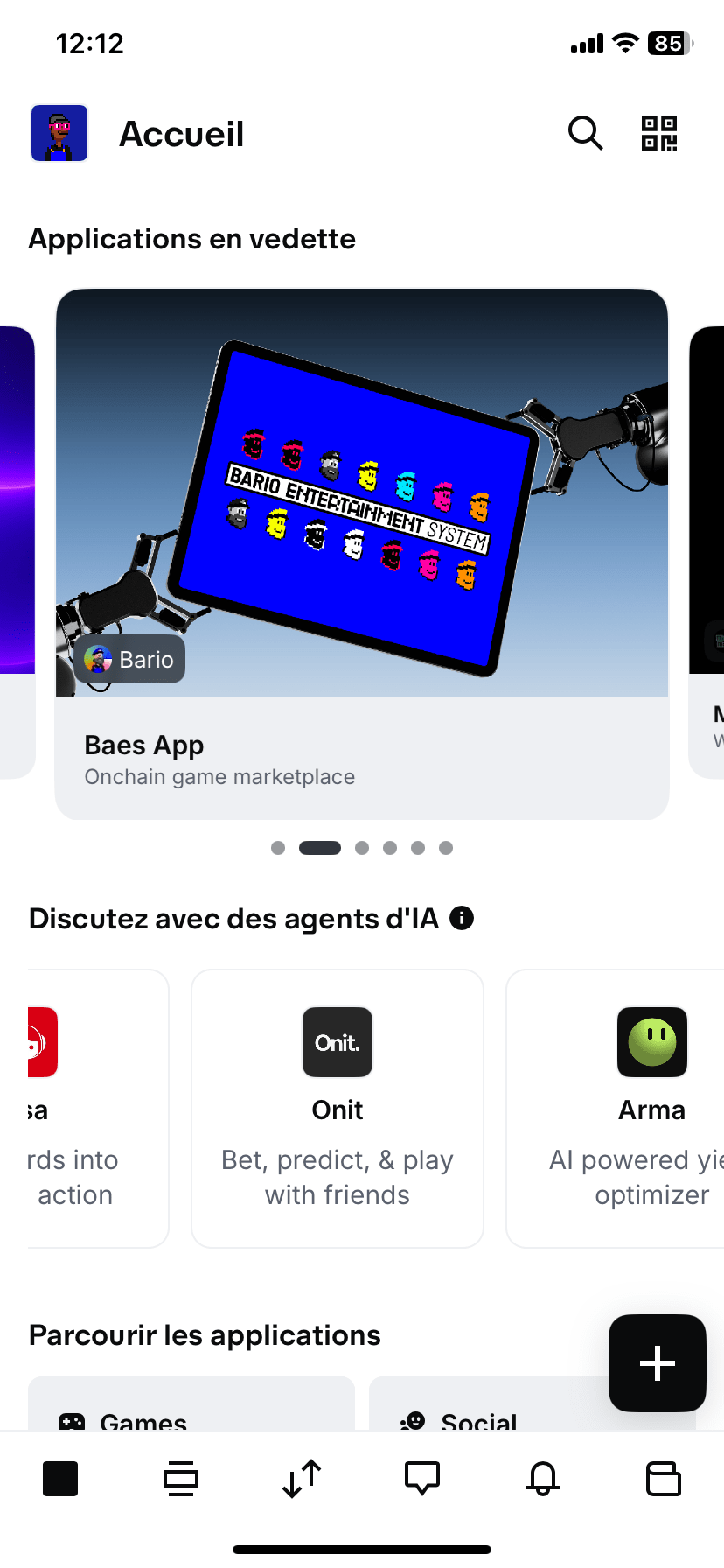The width and height of the screenshot is (724, 1568).
Task: Open the Onit agent card
Action: pyautogui.click(x=338, y=1108)
